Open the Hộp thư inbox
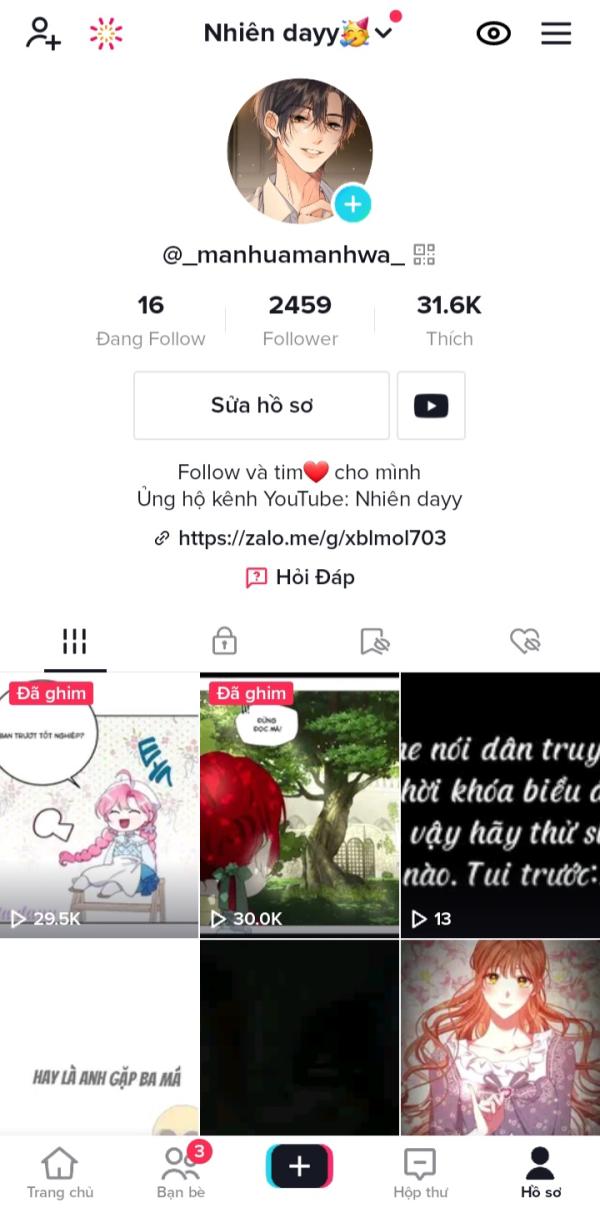The image size is (600, 1218). pyautogui.click(x=420, y=1173)
